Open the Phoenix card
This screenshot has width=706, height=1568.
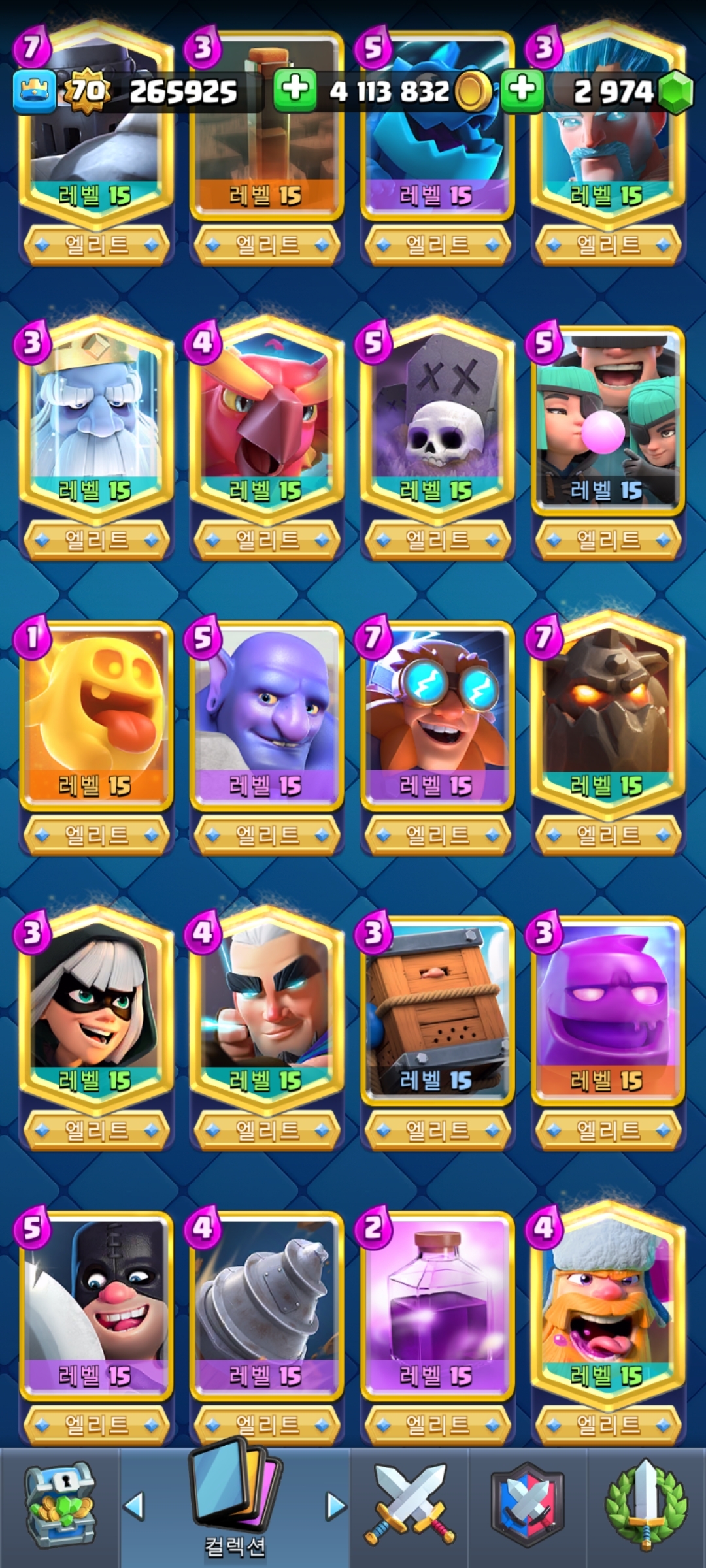267,418
